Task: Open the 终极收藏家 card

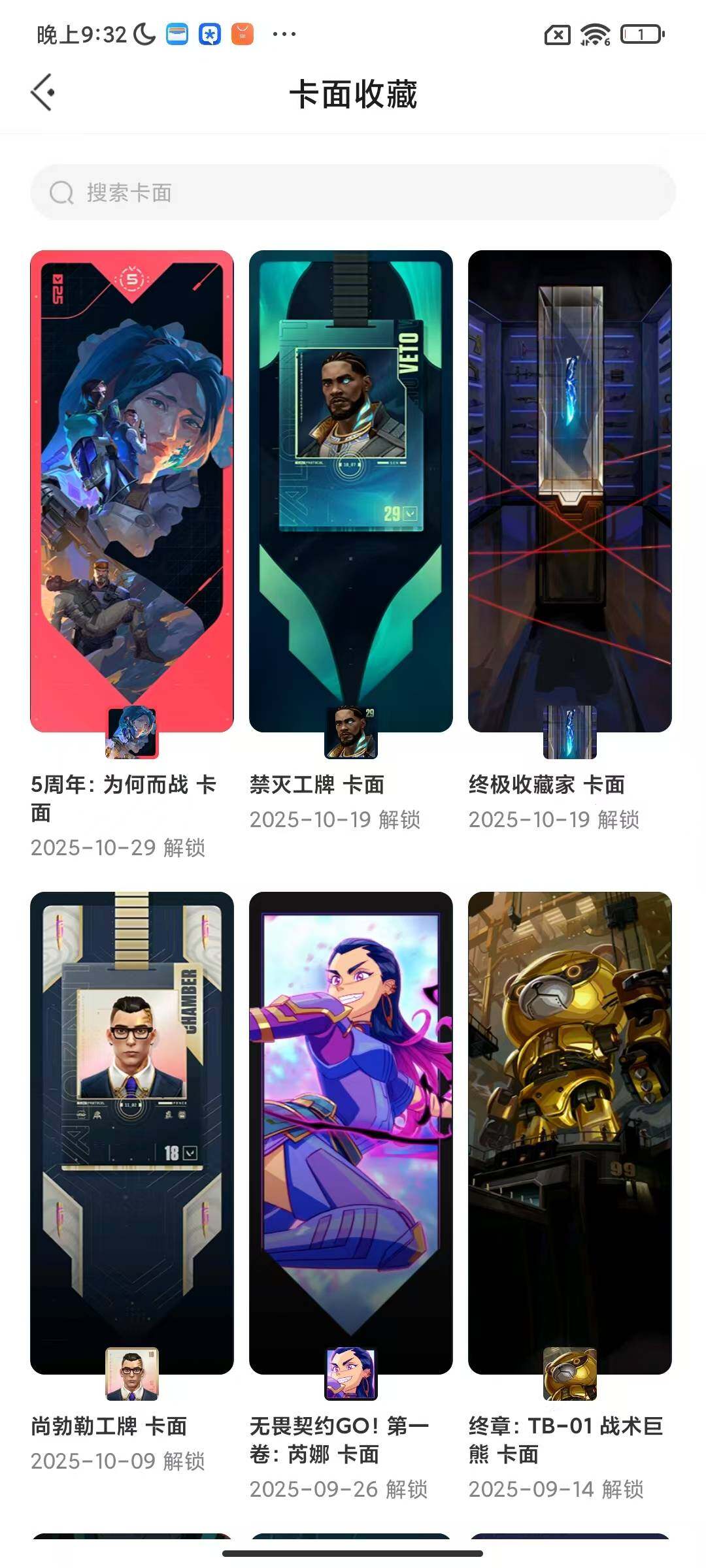Action: pos(570,491)
